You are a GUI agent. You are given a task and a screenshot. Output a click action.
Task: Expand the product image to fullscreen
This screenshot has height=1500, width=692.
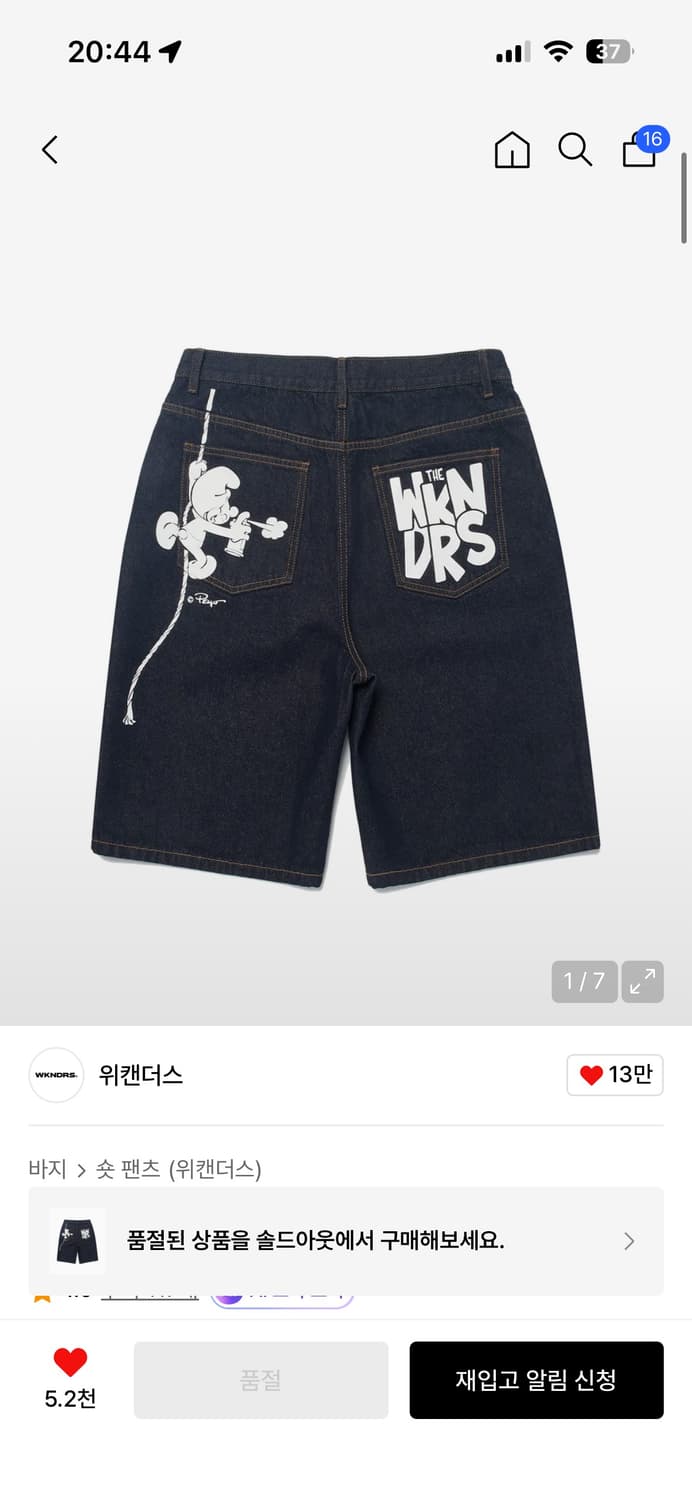point(642,982)
